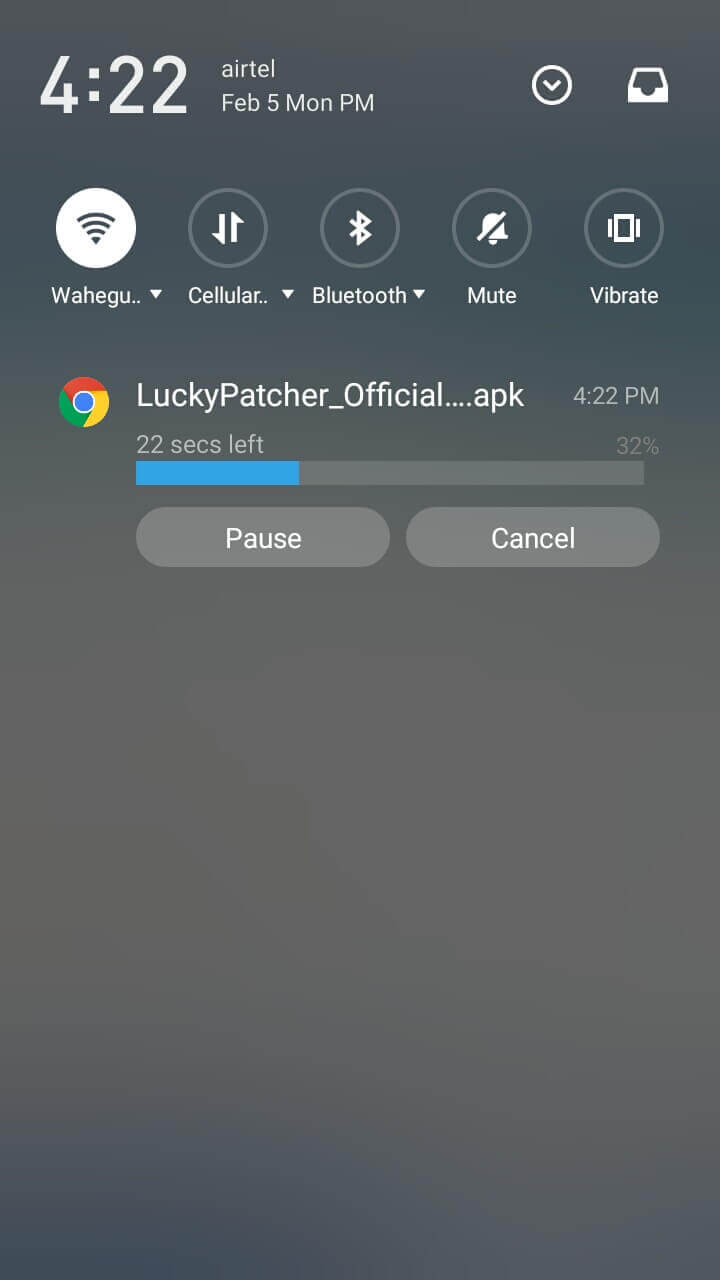Viewport: 720px width, 1280px height.
Task: Enable Vibrate mode
Action: 624,228
